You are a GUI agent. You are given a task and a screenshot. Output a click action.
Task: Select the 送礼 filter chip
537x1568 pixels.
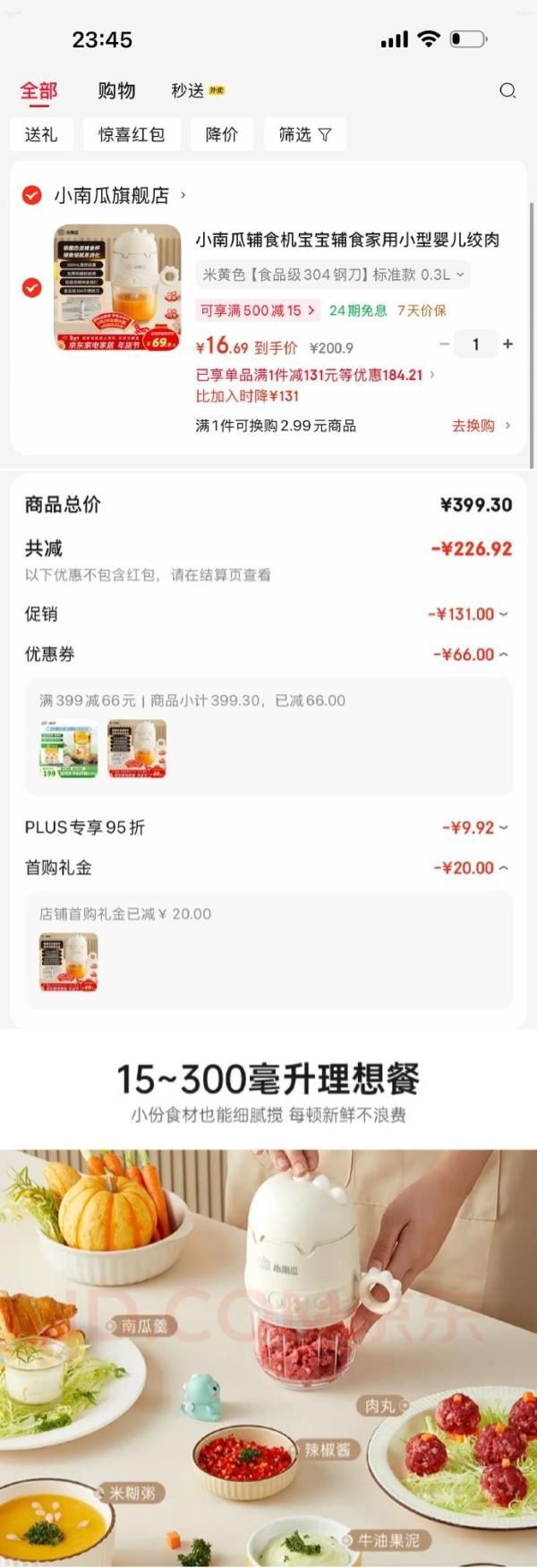point(41,135)
